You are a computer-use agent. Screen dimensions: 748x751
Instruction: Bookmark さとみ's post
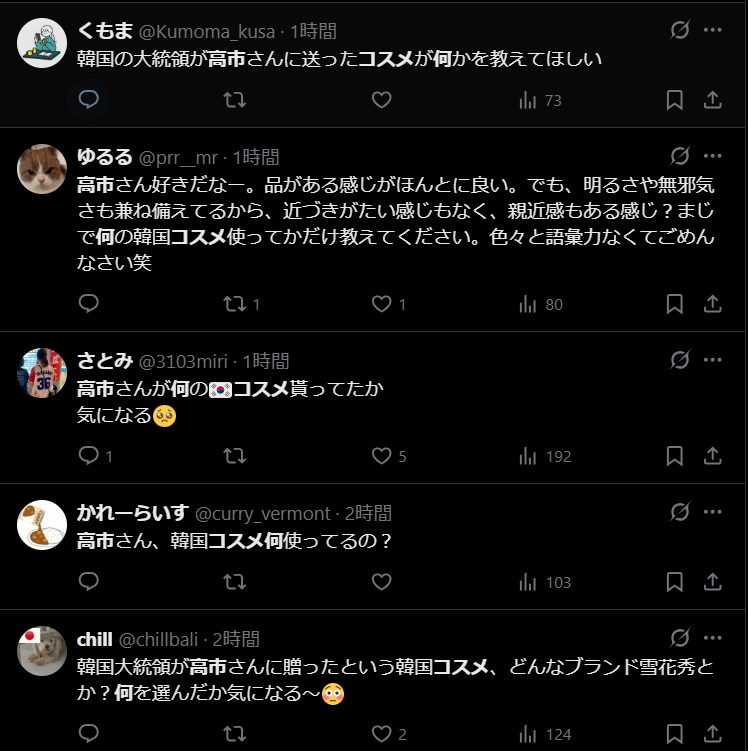coord(675,456)
